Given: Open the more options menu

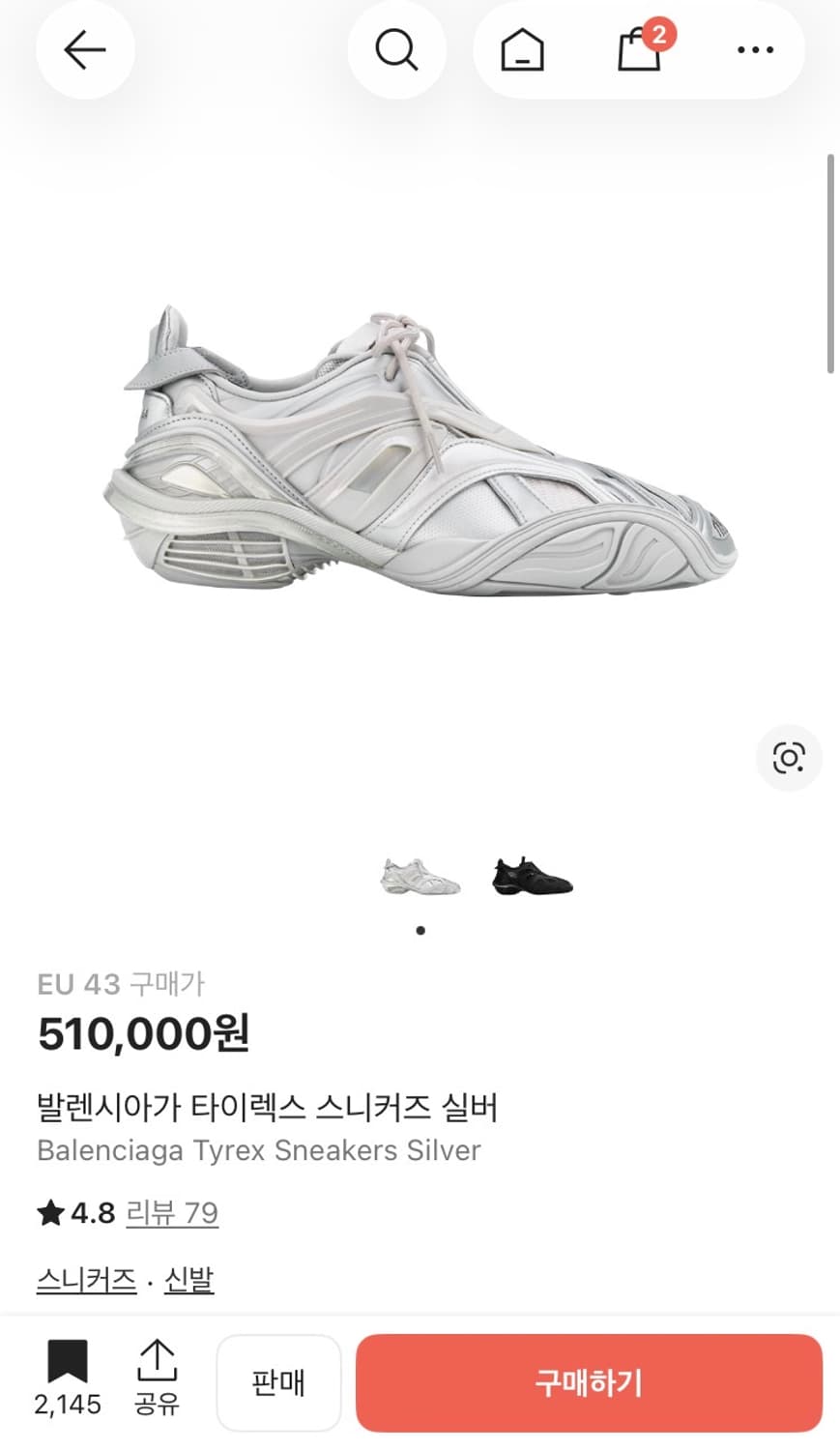Looking at the screenshot, I should coord(754,50).
